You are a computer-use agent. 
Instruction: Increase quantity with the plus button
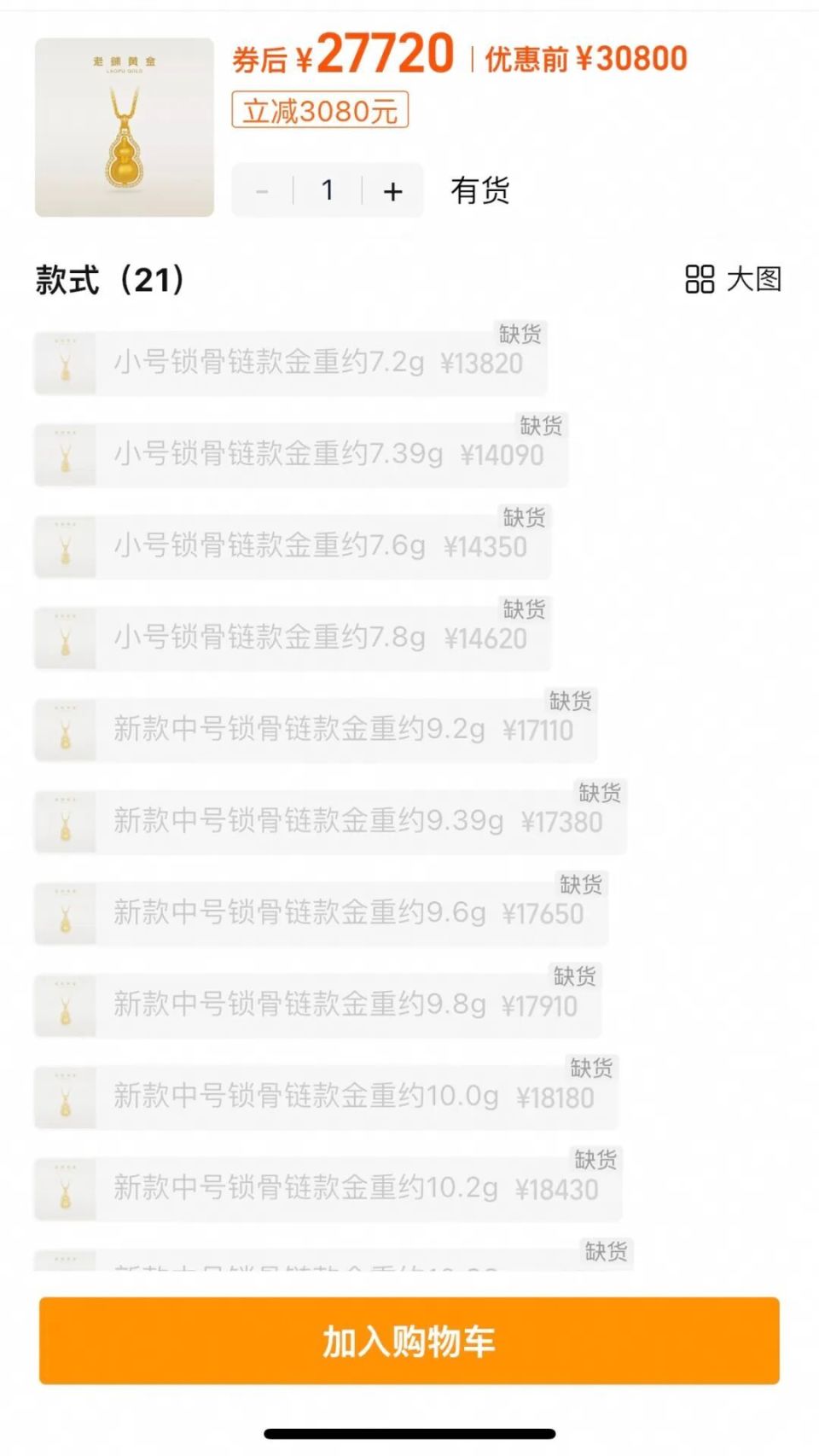click(x=392, y=190)
